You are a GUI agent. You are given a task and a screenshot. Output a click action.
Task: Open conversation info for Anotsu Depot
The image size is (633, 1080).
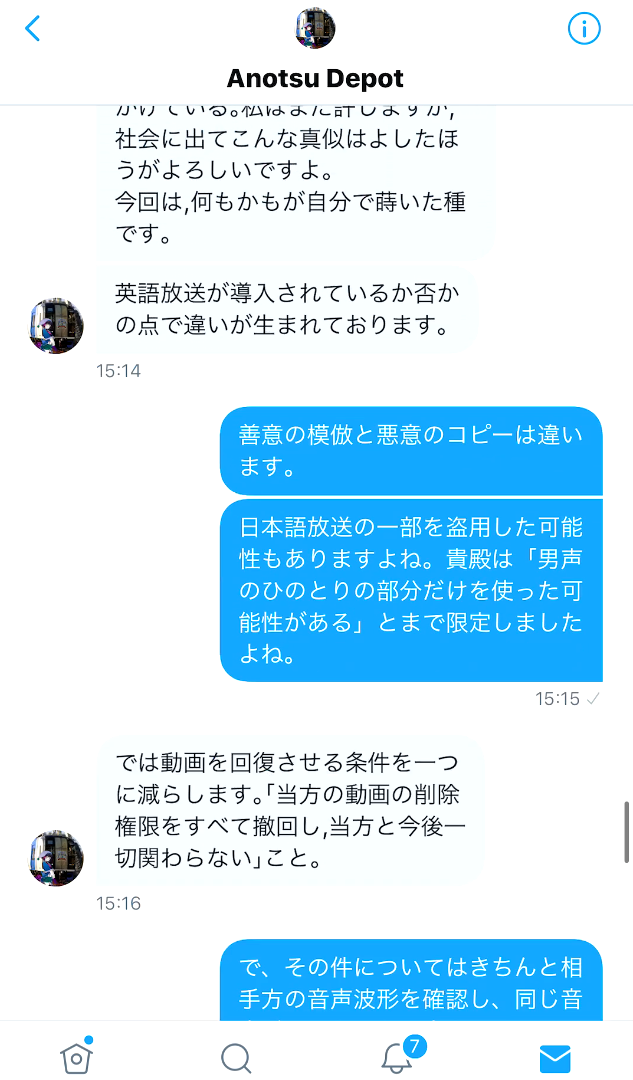tap(584, 28)
